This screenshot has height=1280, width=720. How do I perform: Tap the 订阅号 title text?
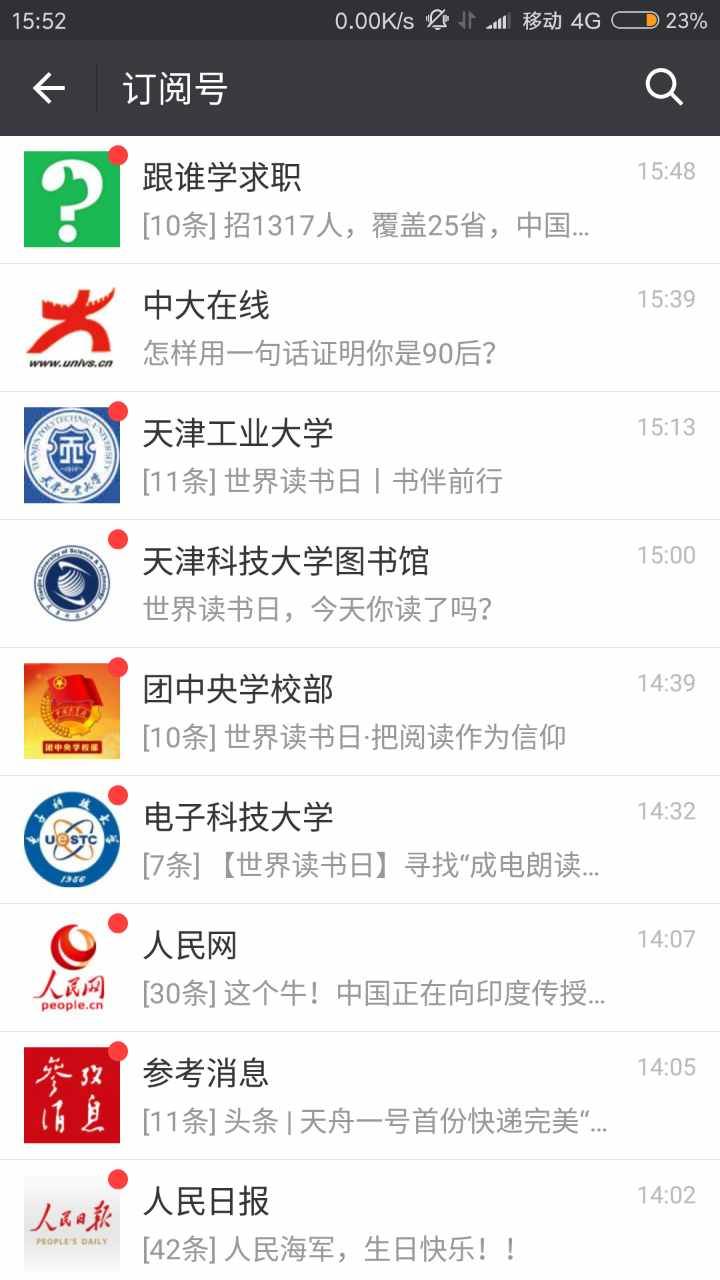click(172, 88)
